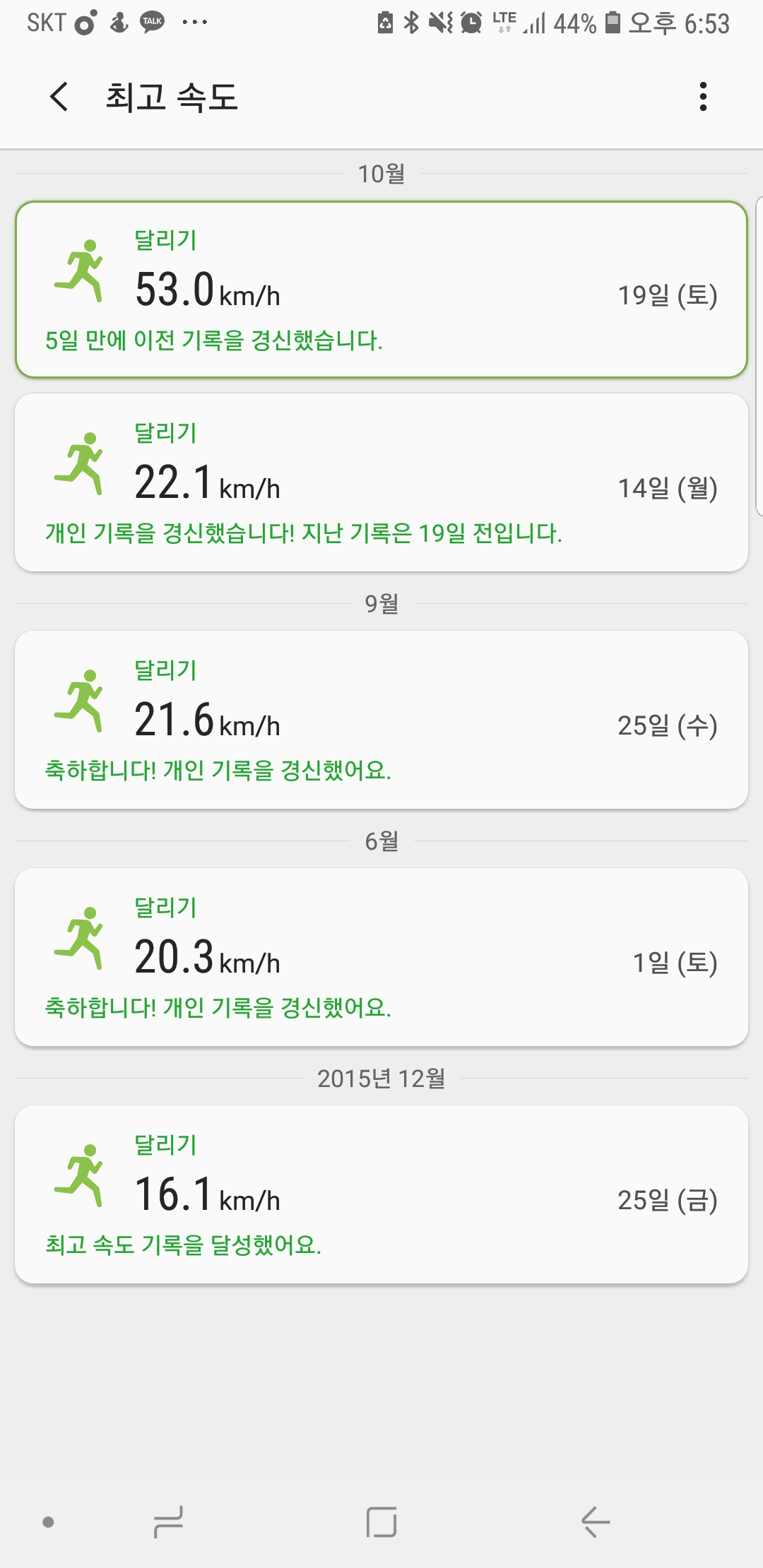Open the 20.3 km/h record from 6월
This screenshot has height=1568, width=763.
coord(381,957)
